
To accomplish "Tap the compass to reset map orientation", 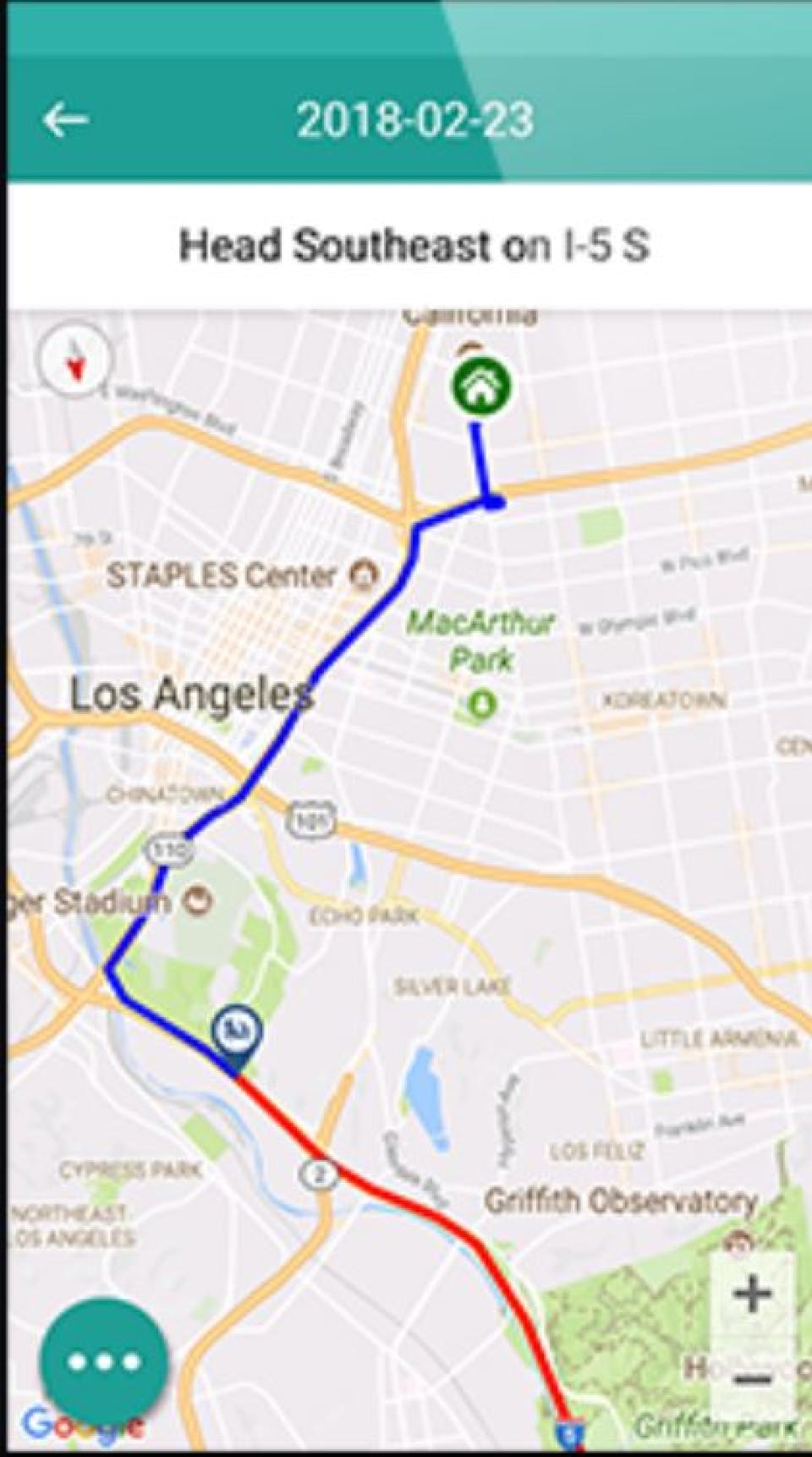I will (76, 359).
